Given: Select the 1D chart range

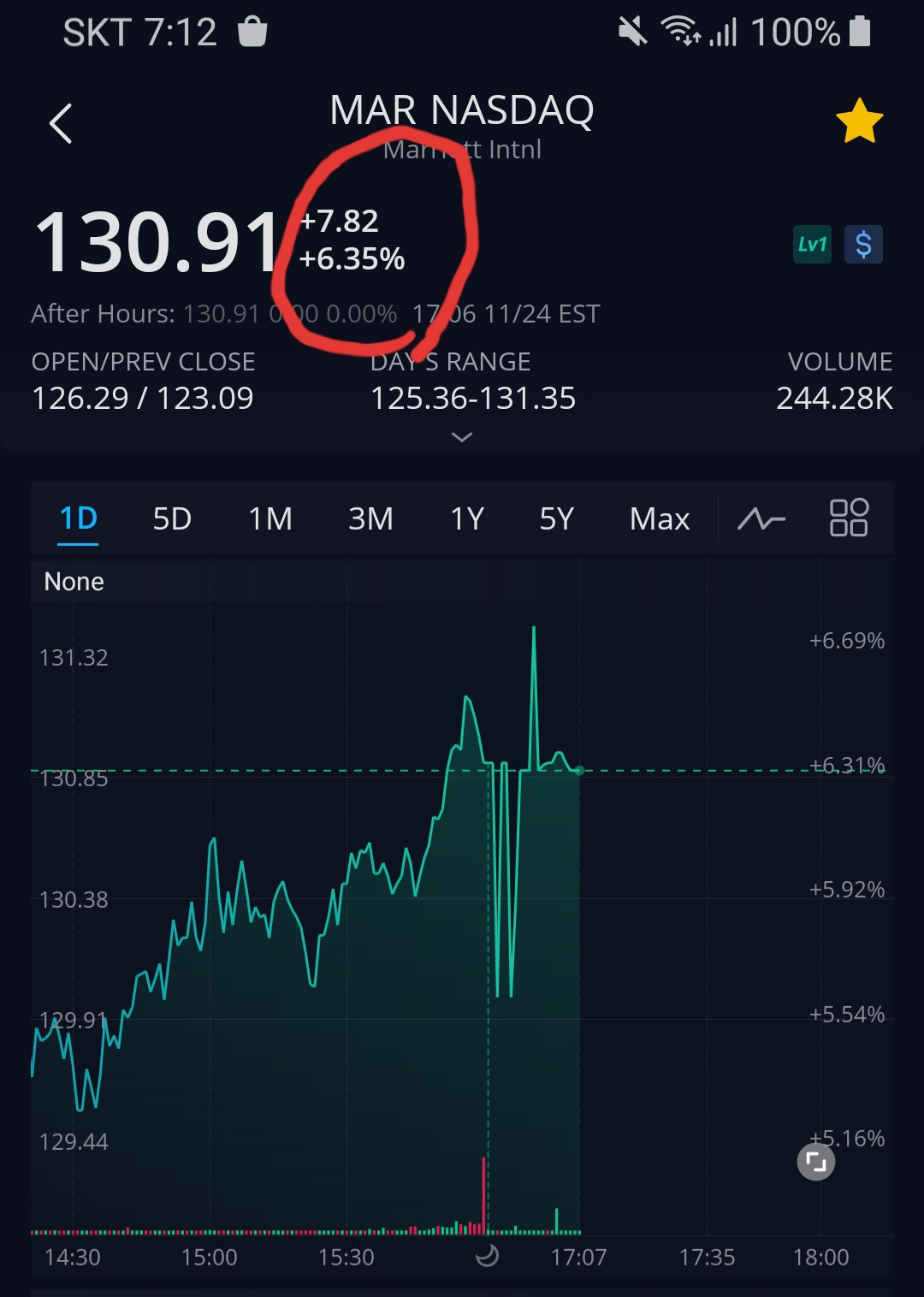Looking at the screenshot, I should pyautogui.click(x=79, y=518).
